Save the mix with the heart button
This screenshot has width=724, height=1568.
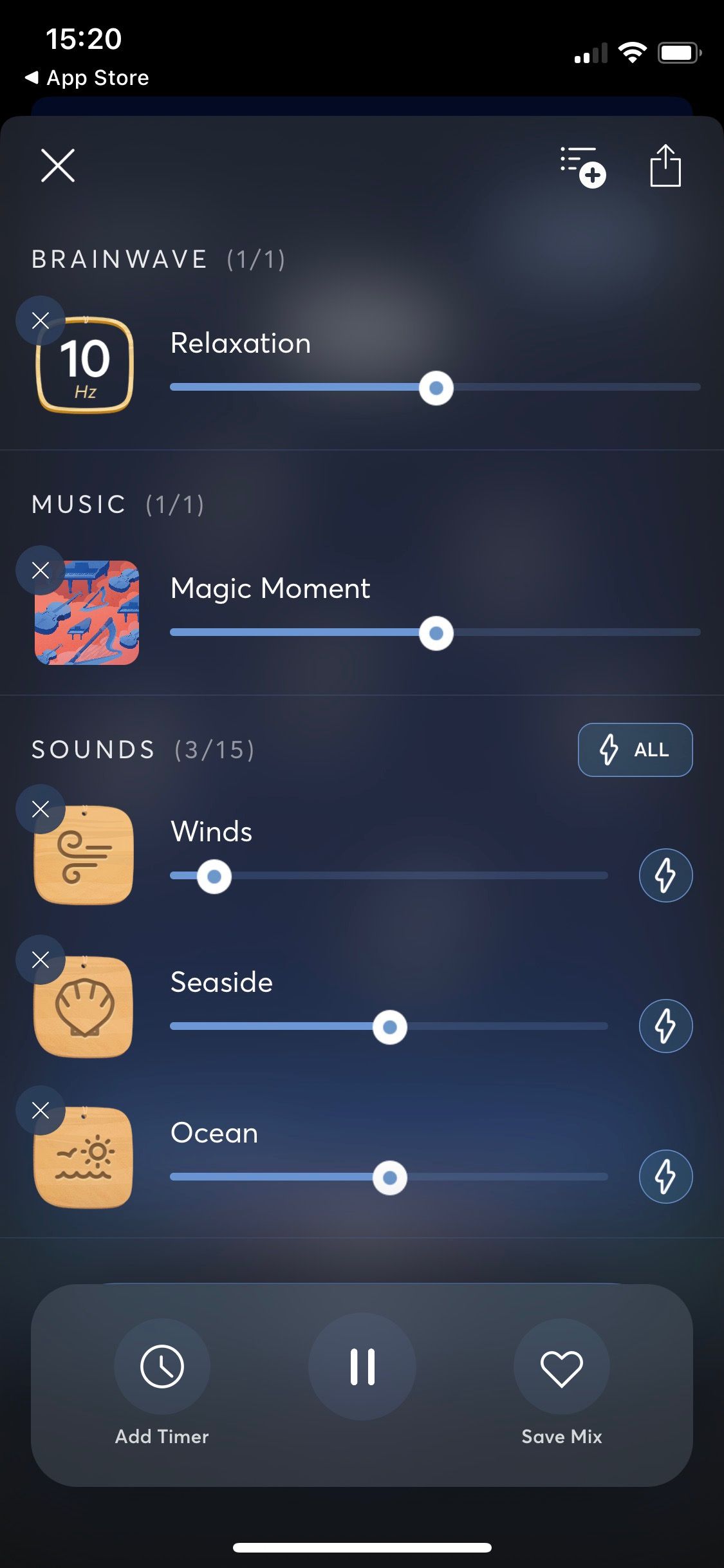561,1366
